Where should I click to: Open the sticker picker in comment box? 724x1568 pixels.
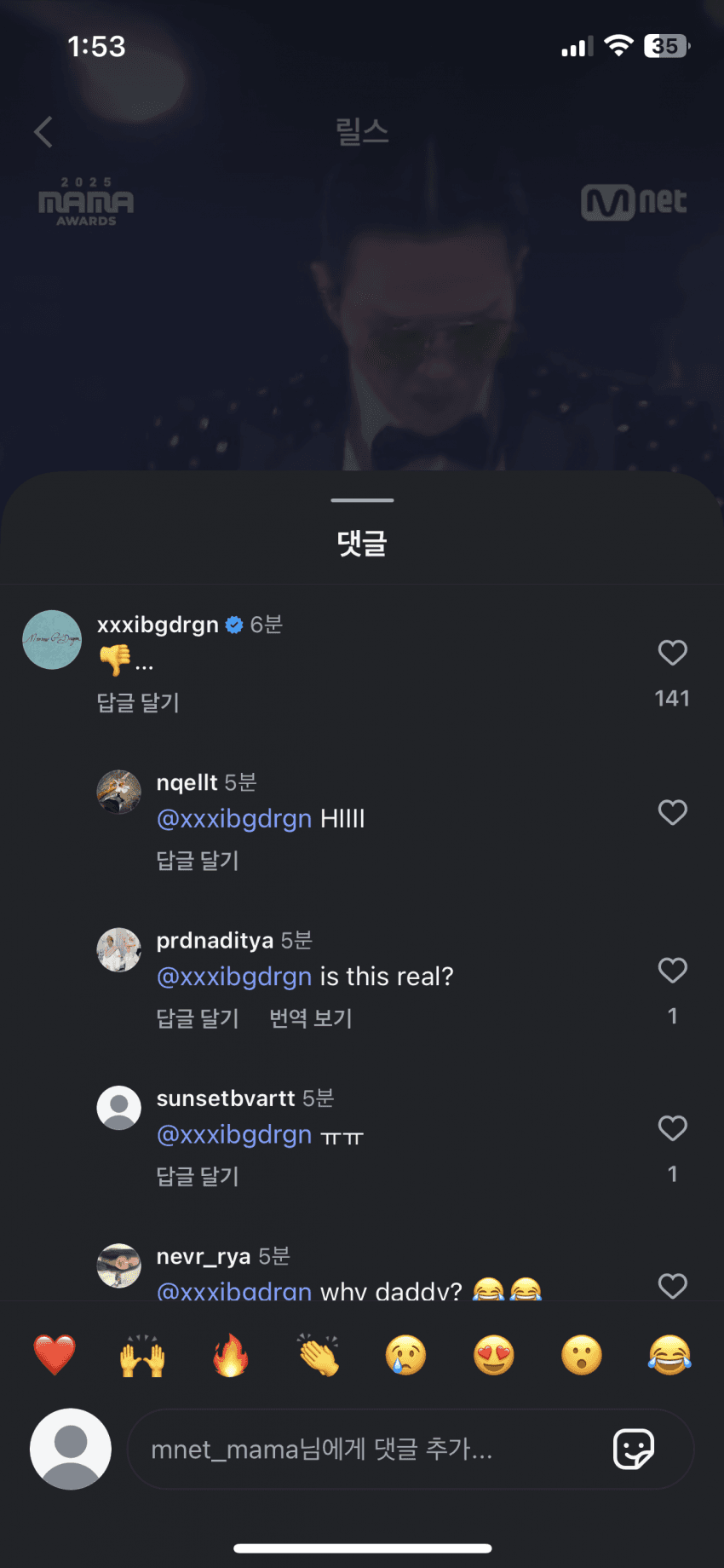(634, 1449)
